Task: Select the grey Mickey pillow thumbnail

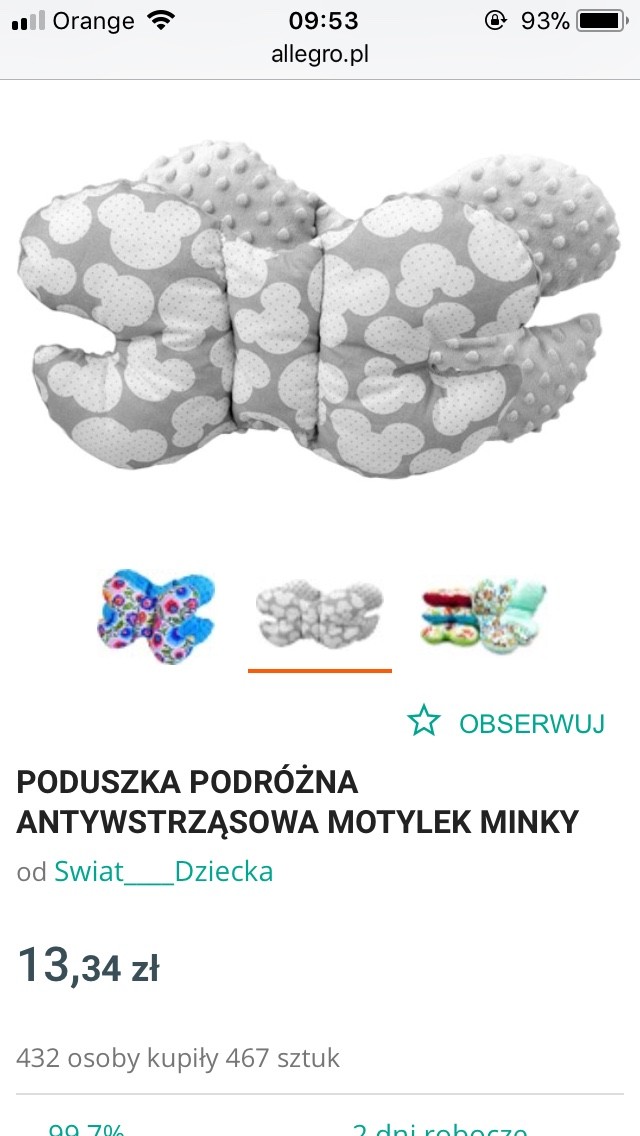Action: (x=320, y=611)
